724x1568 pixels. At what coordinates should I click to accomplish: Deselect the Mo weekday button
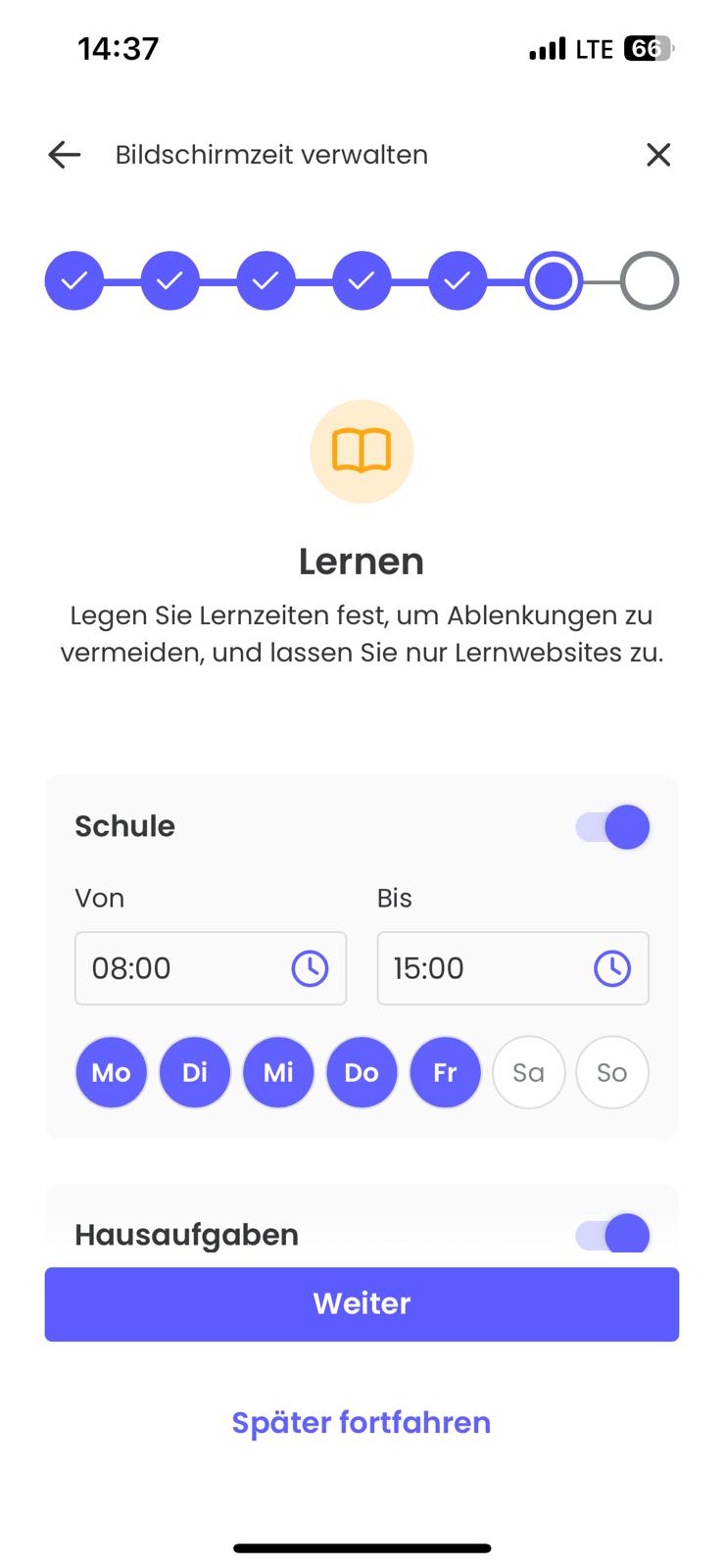[111, 1072]
